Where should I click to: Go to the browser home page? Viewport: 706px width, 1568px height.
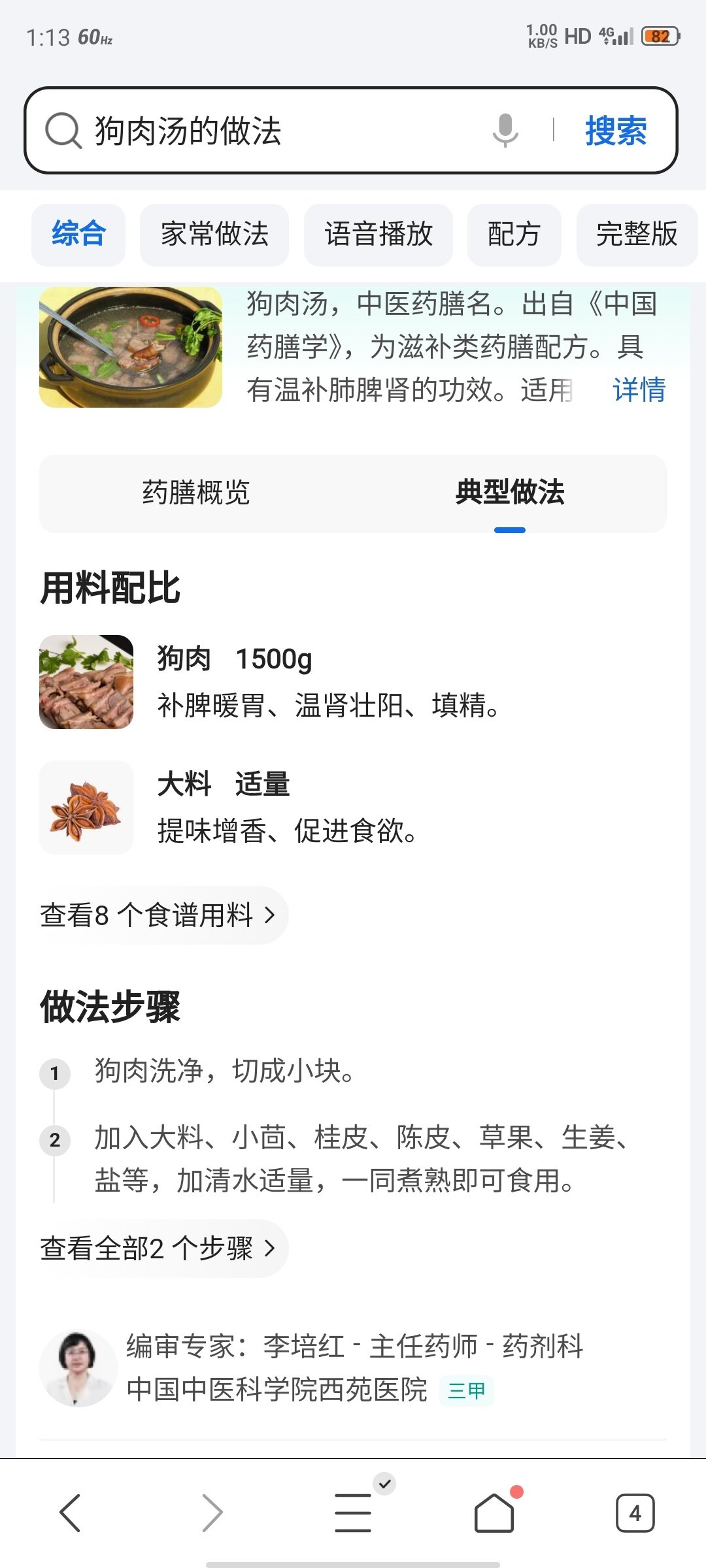click(494, 1512)
